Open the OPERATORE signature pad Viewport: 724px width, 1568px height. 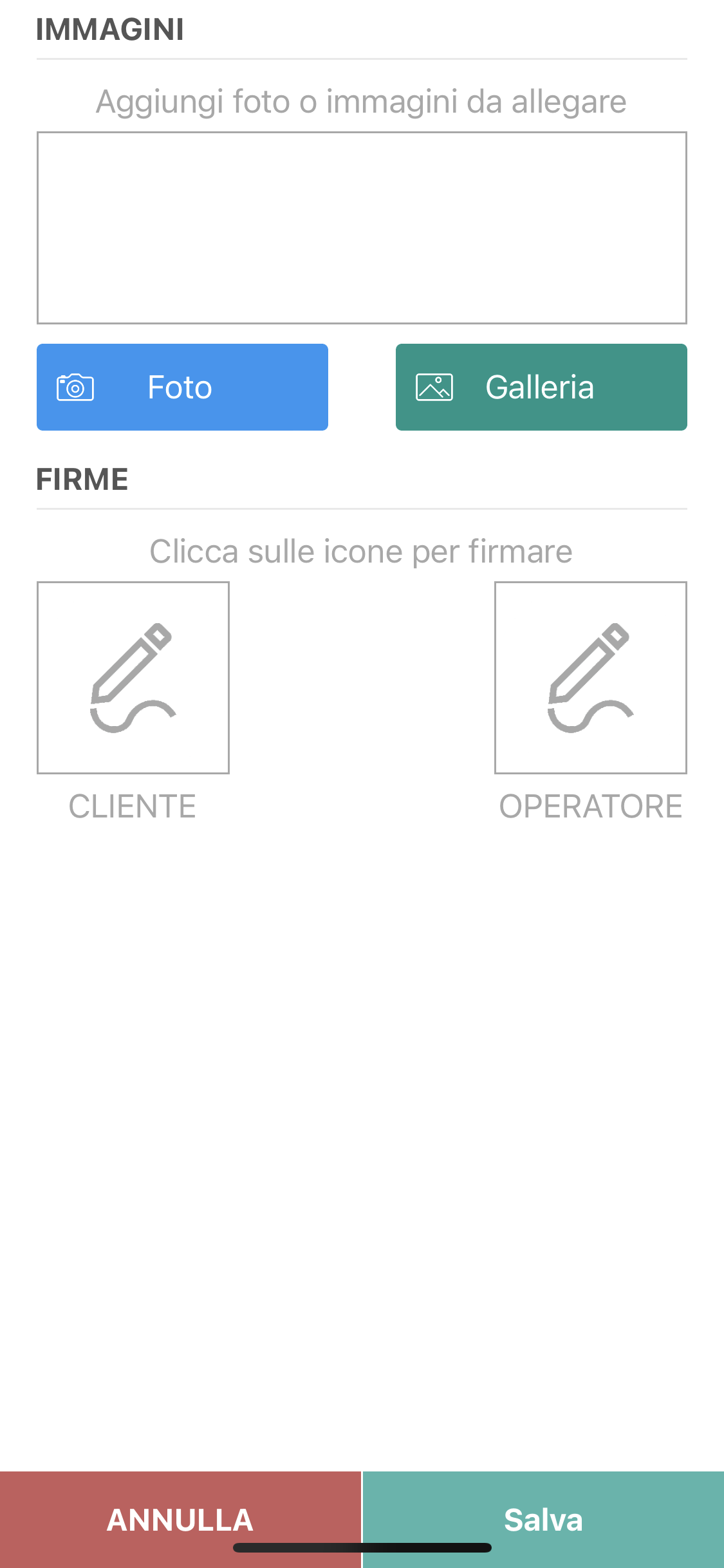tap(590, 678)
